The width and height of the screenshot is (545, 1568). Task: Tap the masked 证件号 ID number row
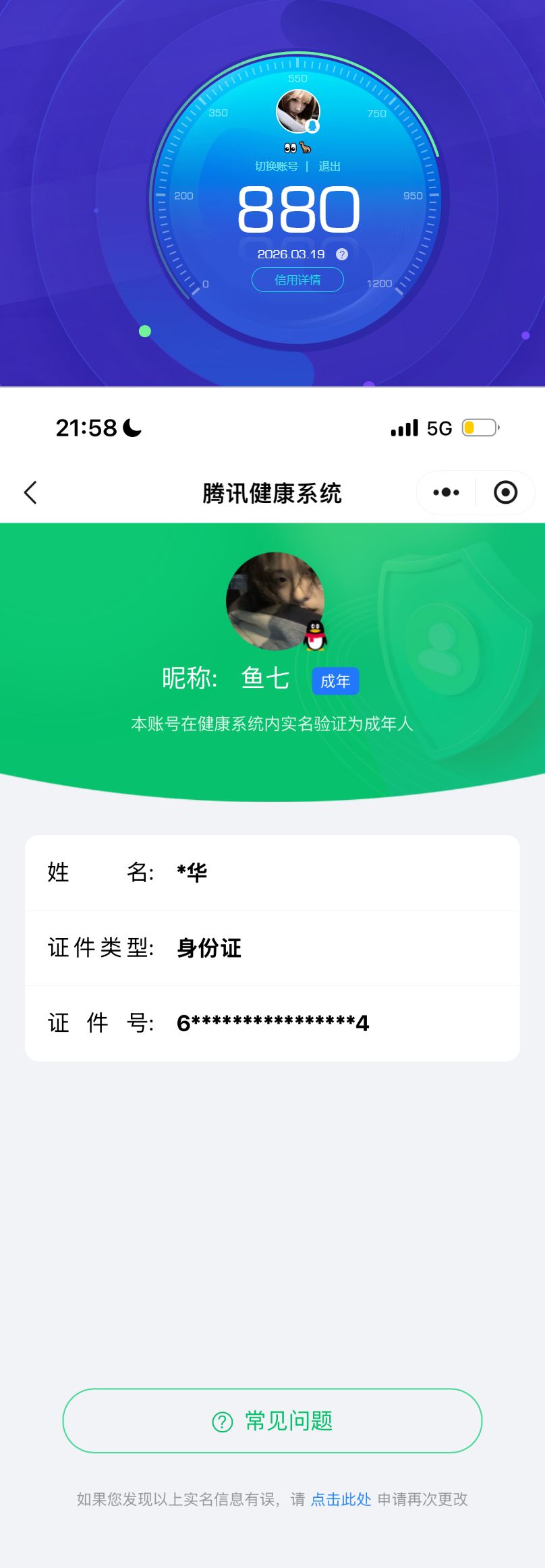tap(272, 1023)
